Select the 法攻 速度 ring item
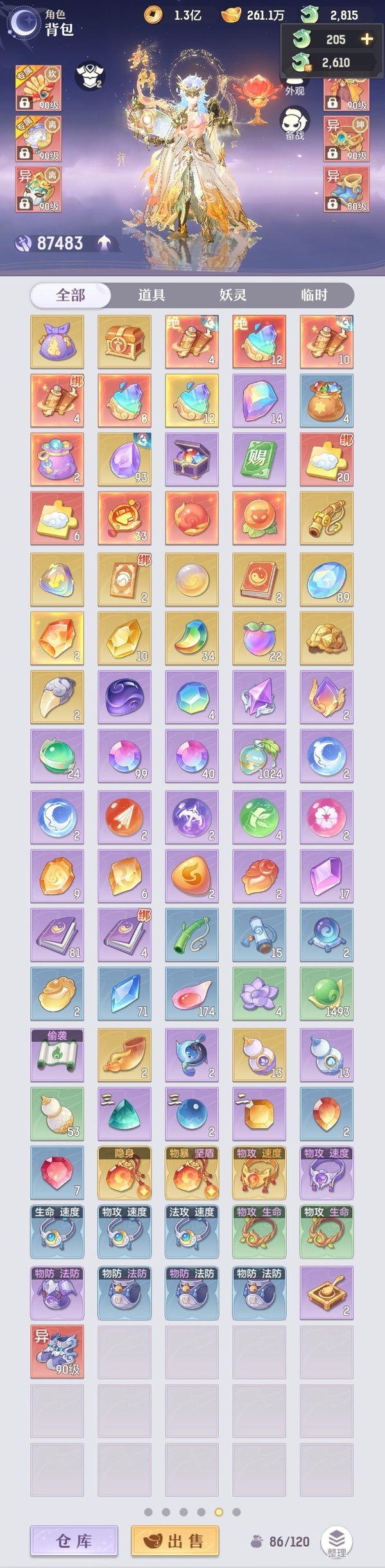 (192, 1232)
